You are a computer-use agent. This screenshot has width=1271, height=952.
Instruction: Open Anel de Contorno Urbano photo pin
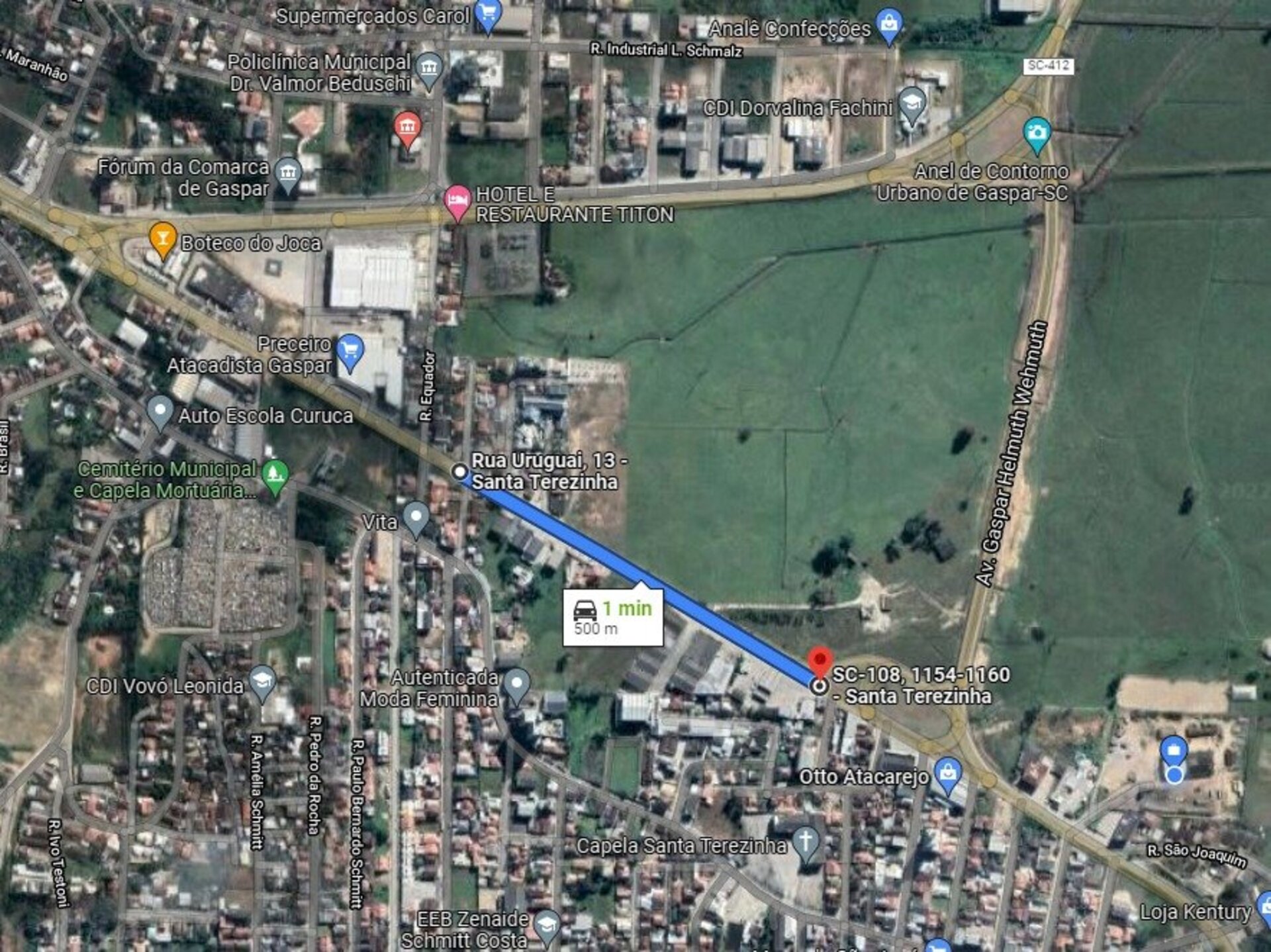point(1037,133)
